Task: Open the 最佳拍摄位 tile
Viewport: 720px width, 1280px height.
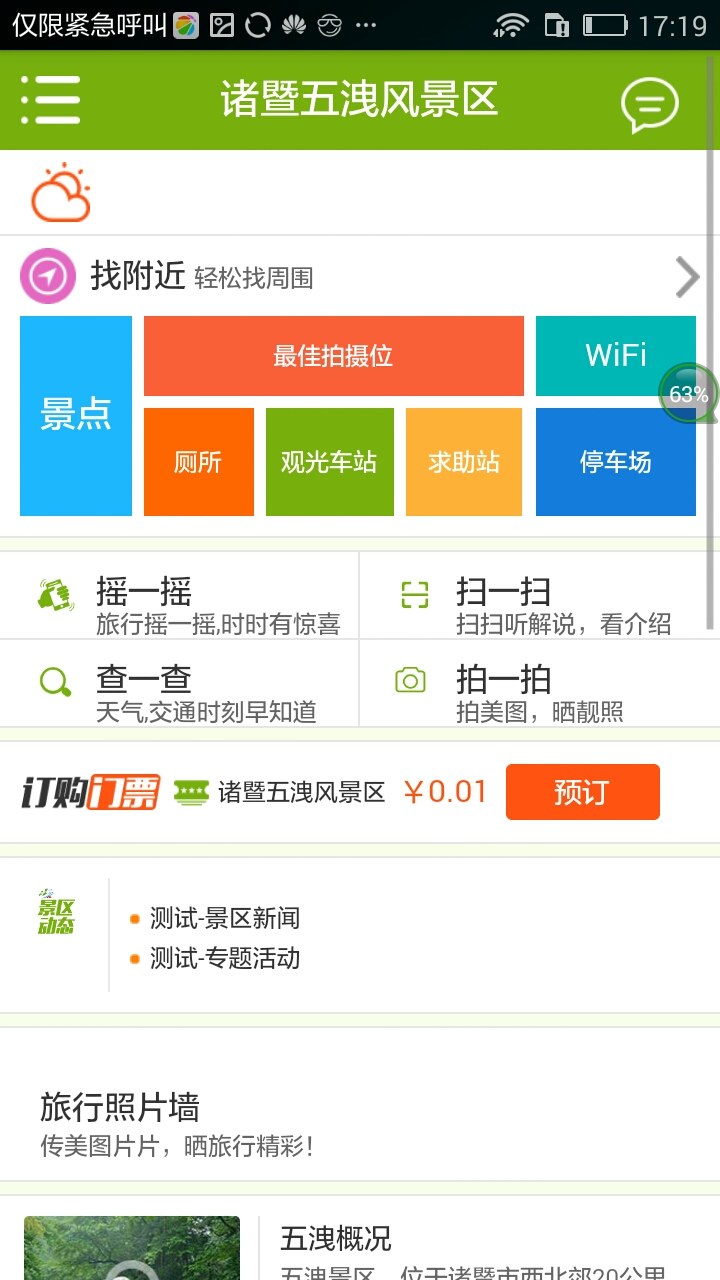Action: coord(333,356)
